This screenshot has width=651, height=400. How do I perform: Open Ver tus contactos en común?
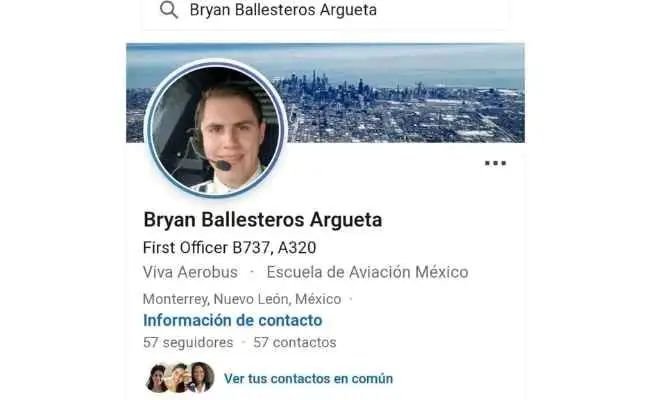point(308,379)
